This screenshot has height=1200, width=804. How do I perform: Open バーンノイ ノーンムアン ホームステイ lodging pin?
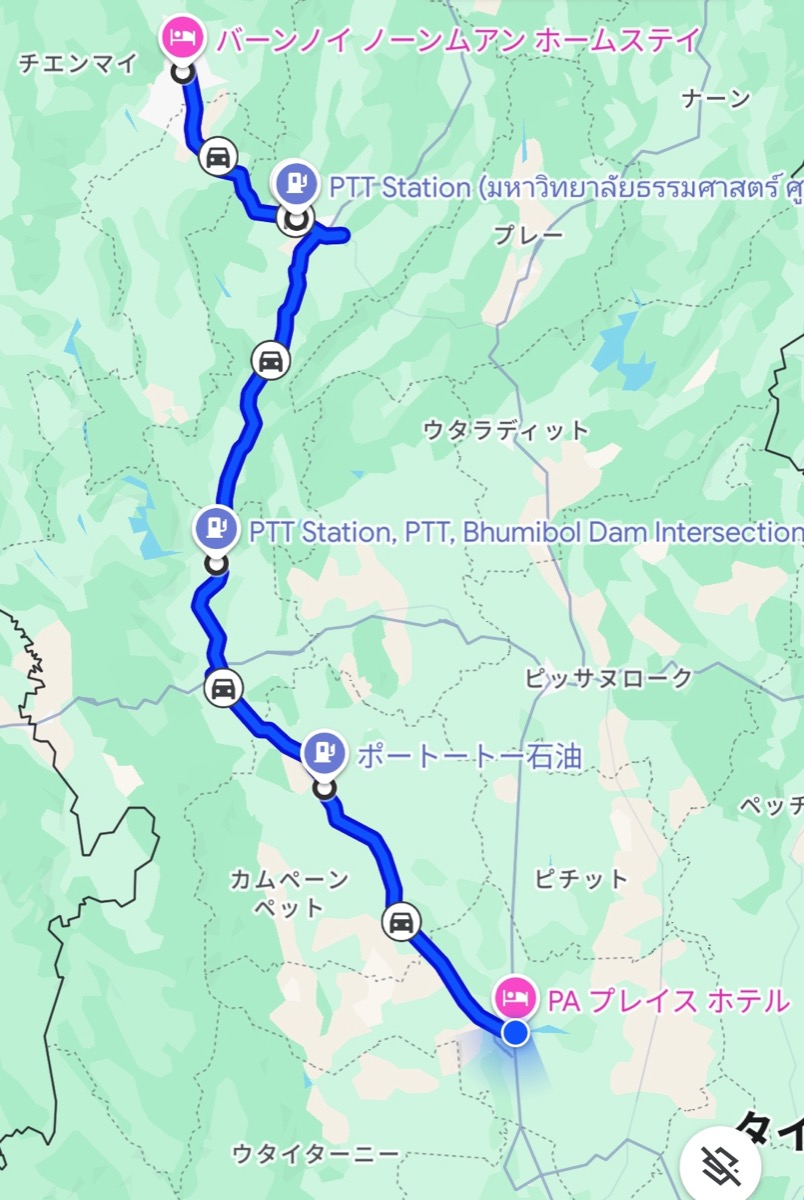coord(184,39)
